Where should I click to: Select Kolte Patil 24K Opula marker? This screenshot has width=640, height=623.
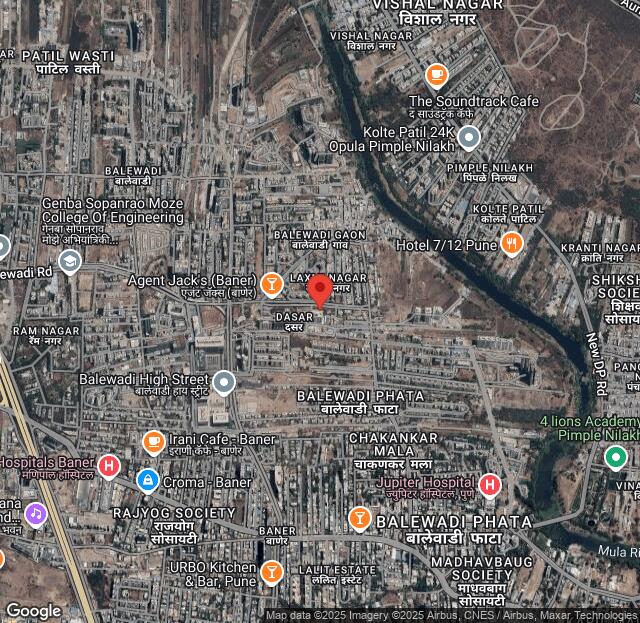click(469, 137)
